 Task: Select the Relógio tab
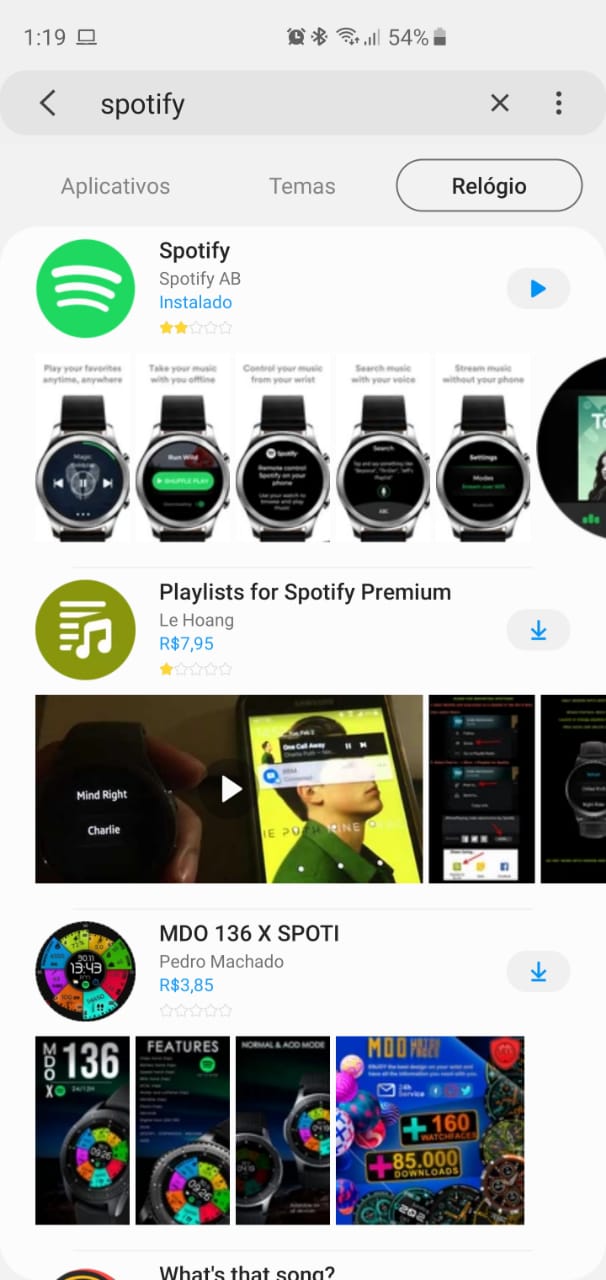489,186
